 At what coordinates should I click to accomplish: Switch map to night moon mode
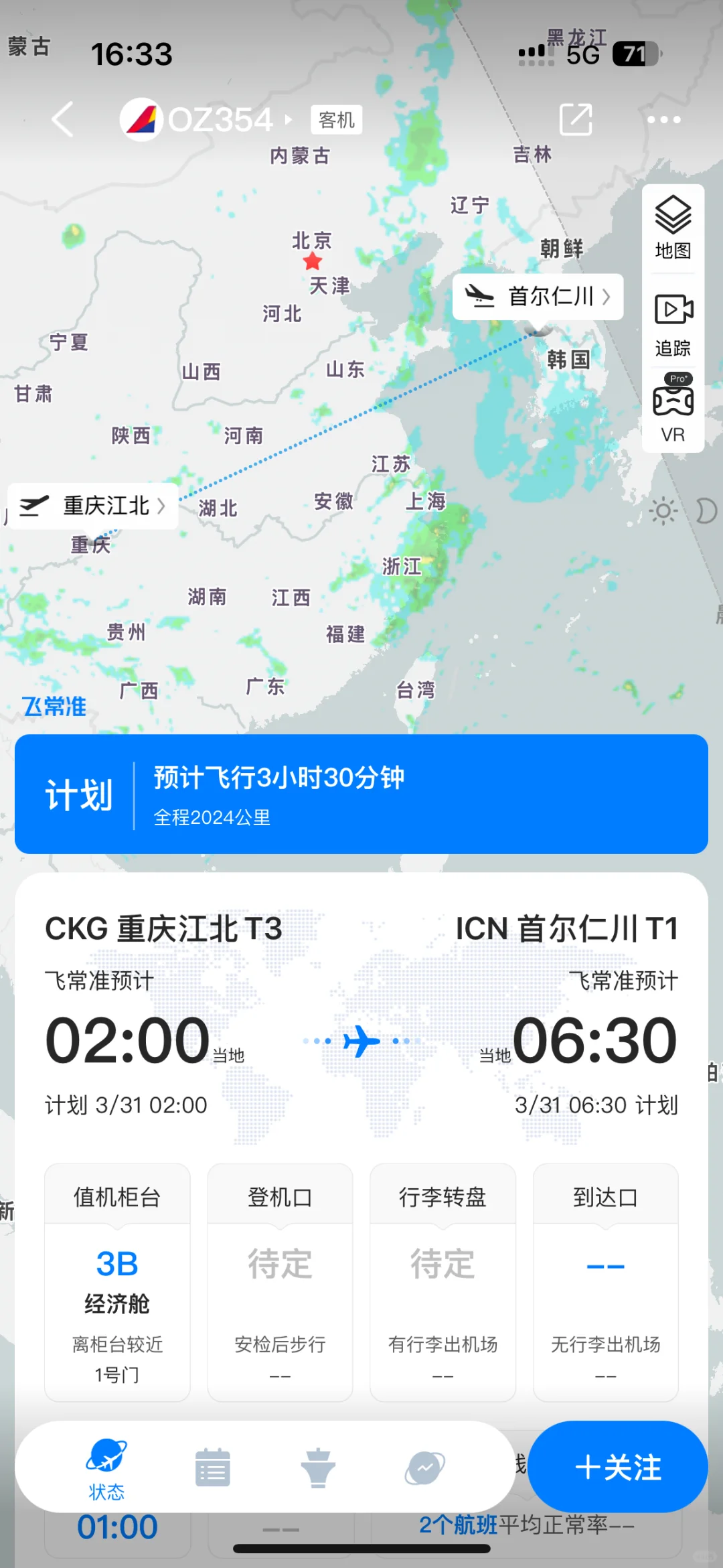(x=705, y=512)
